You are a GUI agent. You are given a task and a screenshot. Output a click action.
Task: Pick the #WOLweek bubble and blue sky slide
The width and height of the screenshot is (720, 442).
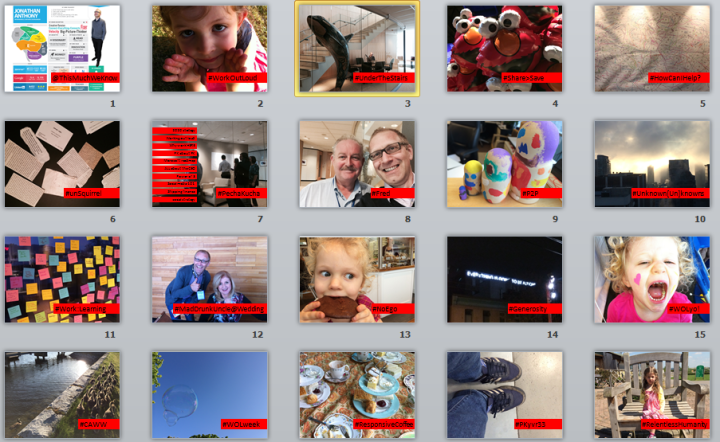[209, 393]
